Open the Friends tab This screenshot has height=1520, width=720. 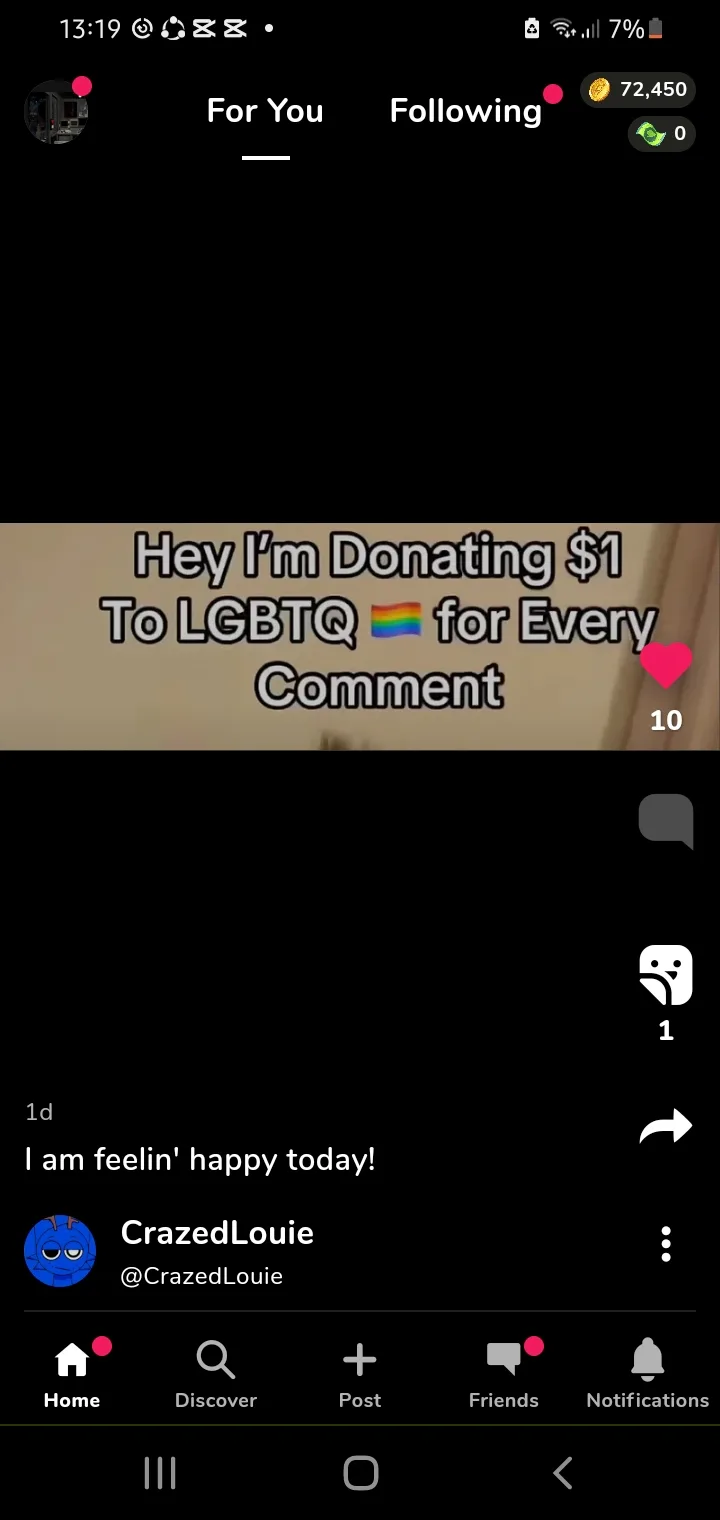(x=504, y=1373)
